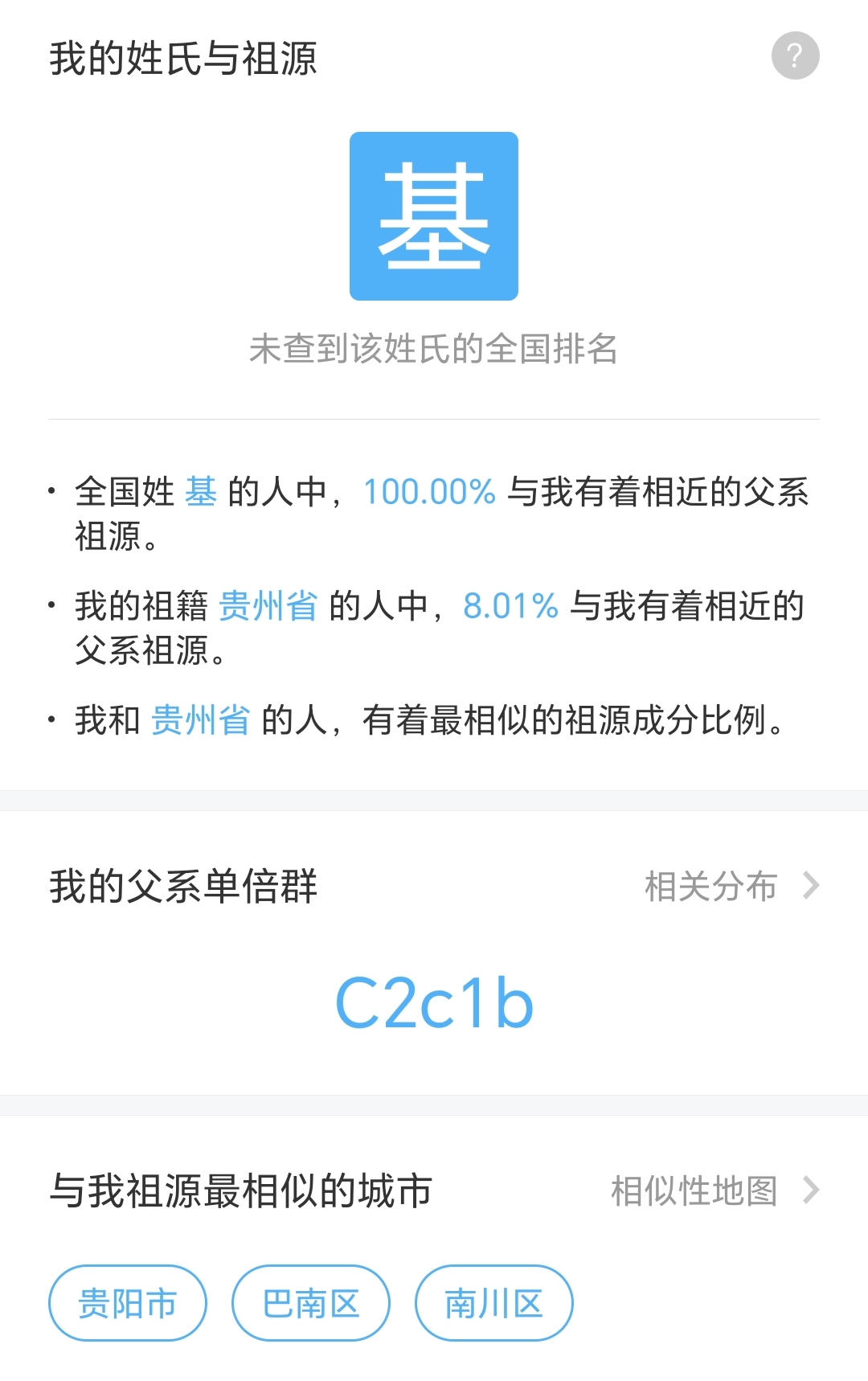868x1381 pixels.
Task: Select the 贵阳市 city chip
Action: (128, 1303)
